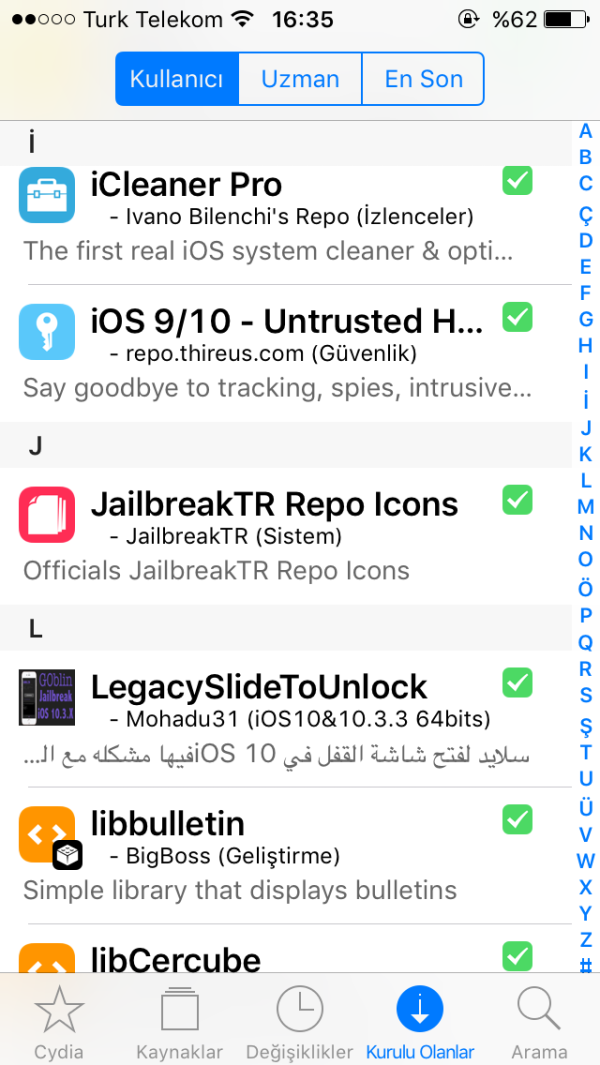Viewport: 600px width, 1065px height.
Task: Jump to letter S in the index
Action: pyautogui.click(x=586, y=695)
